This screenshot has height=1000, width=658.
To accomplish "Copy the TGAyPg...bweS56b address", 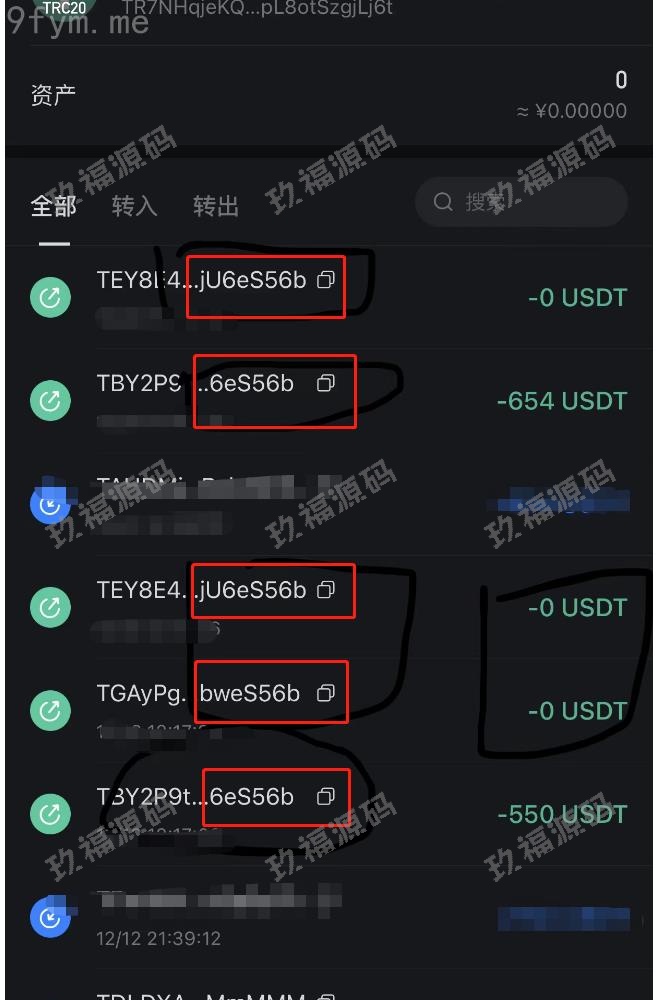I will [x=325, y=693].
